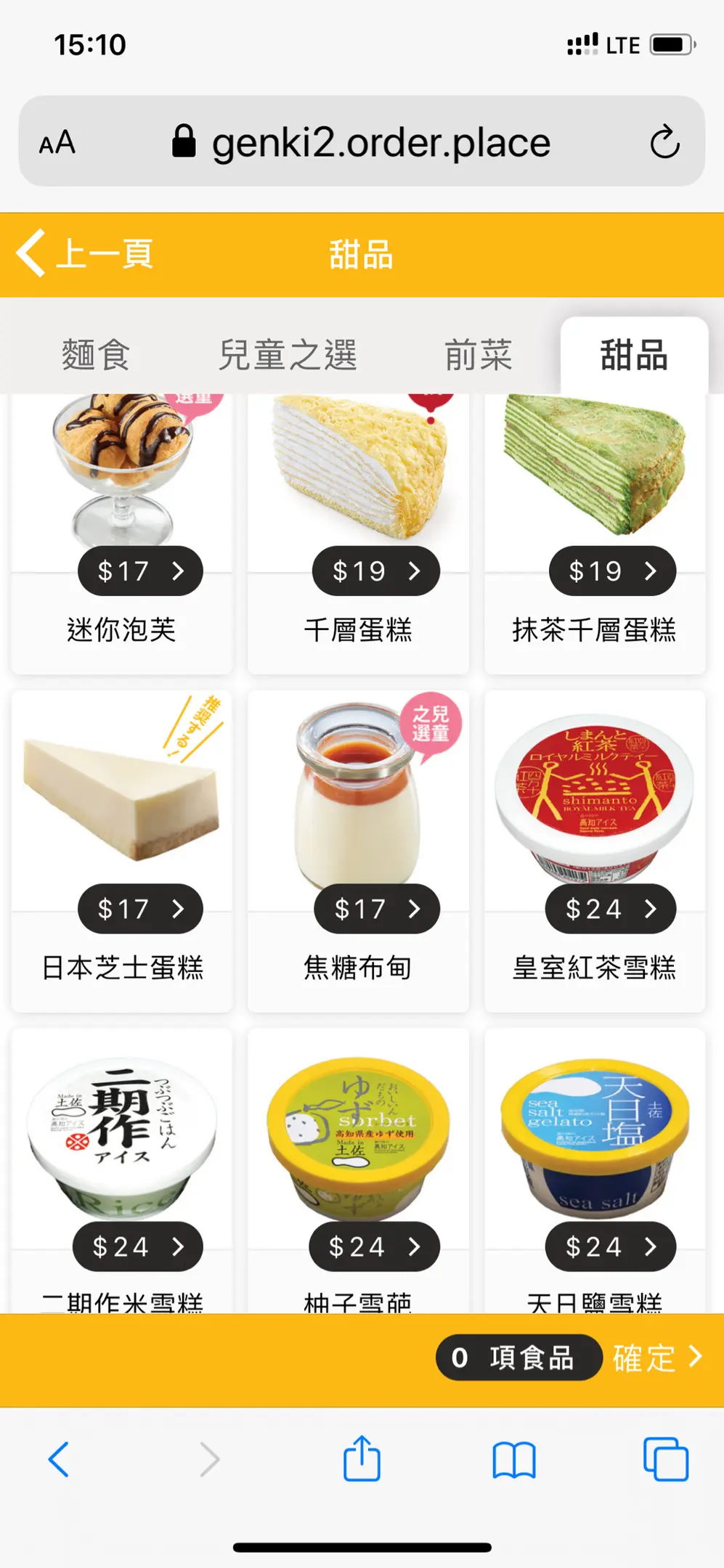
Task: Open Safari text size AA menu
Action: click(x=57, y=142)
